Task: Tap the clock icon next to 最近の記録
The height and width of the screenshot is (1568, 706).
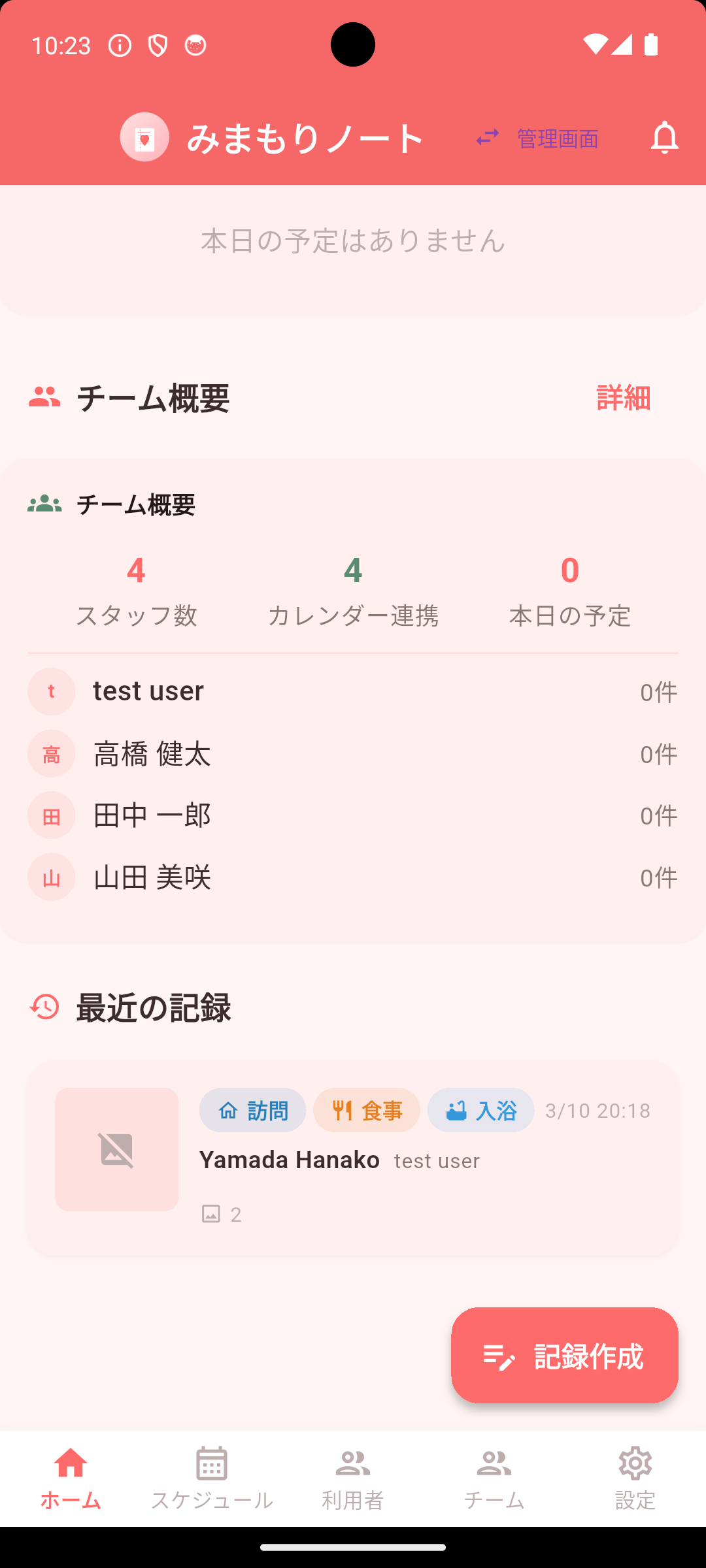Action: (x=42, y=1007)
